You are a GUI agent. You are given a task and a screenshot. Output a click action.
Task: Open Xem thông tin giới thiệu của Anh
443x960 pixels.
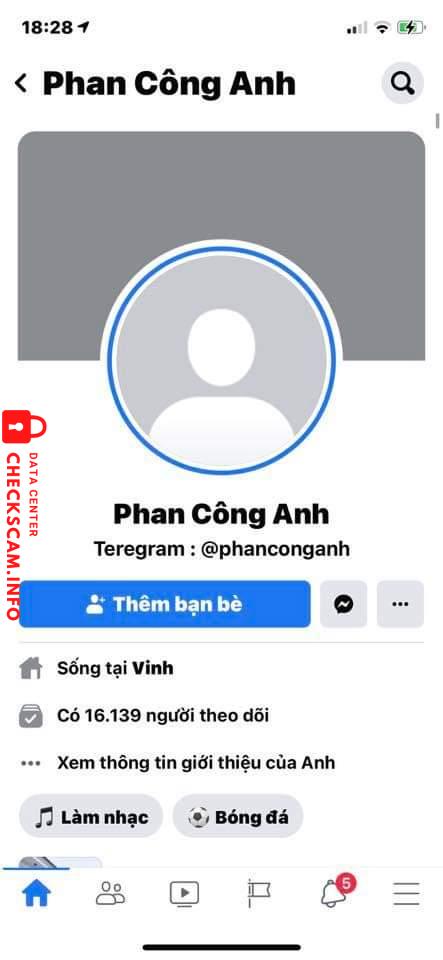click(196, 763)
